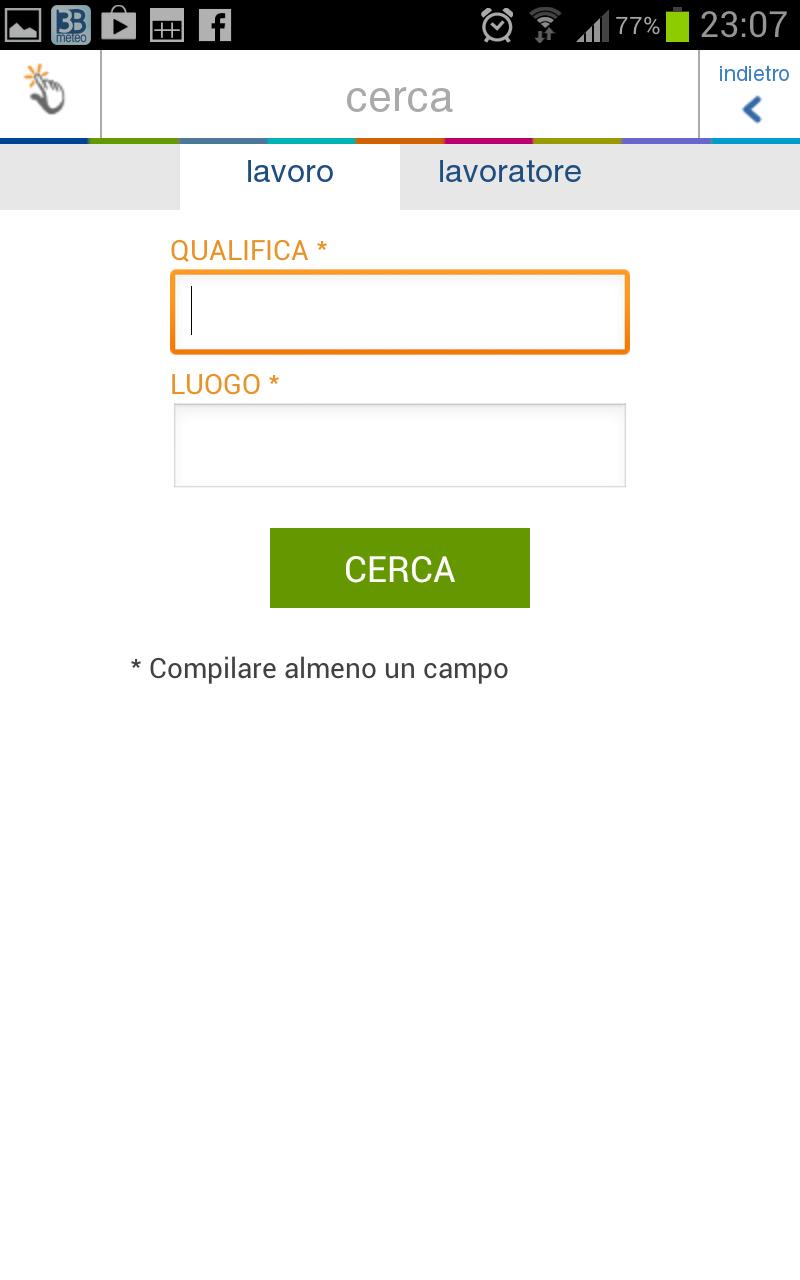Select the lavoro tab
800x1280 pixels.
tap(289, 173)
